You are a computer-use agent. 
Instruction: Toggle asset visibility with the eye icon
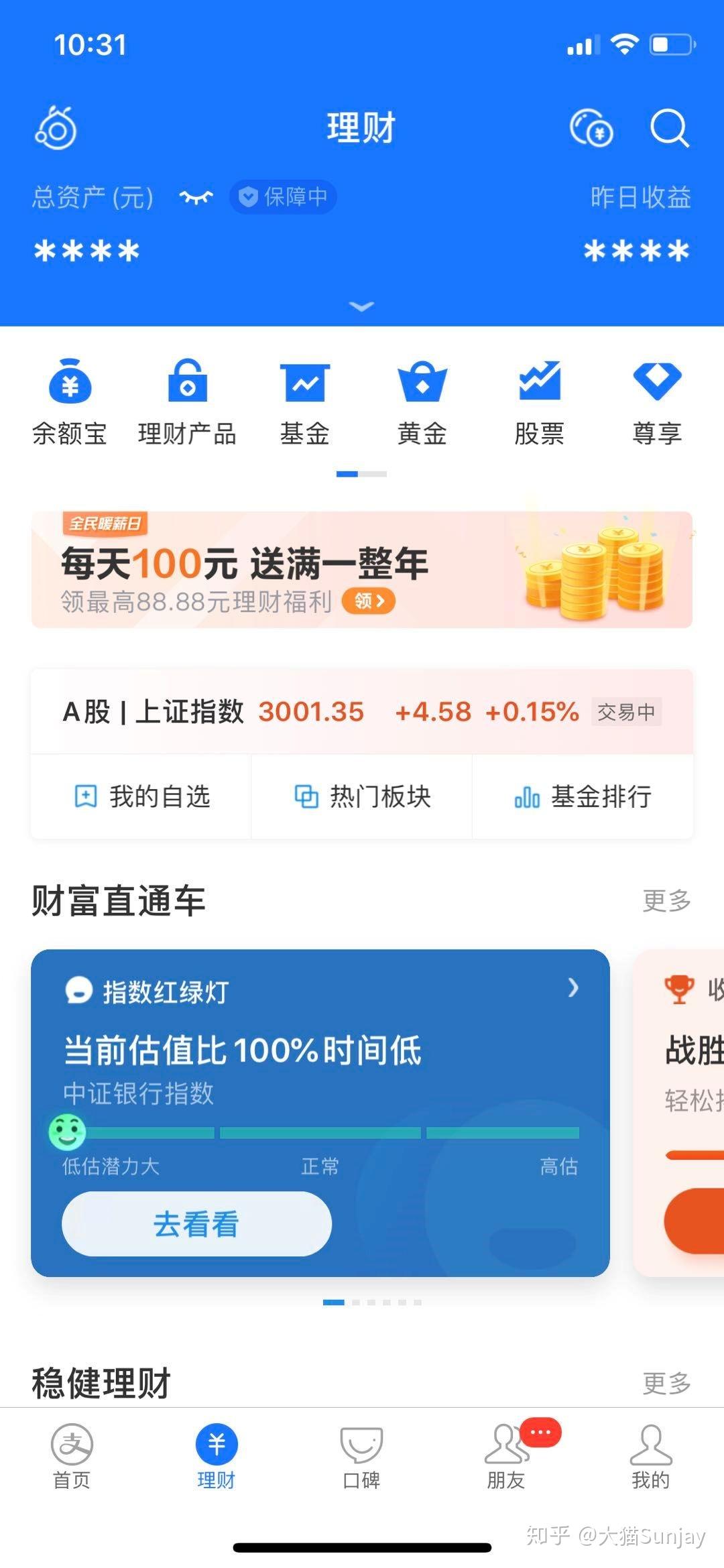click(197, 196)
